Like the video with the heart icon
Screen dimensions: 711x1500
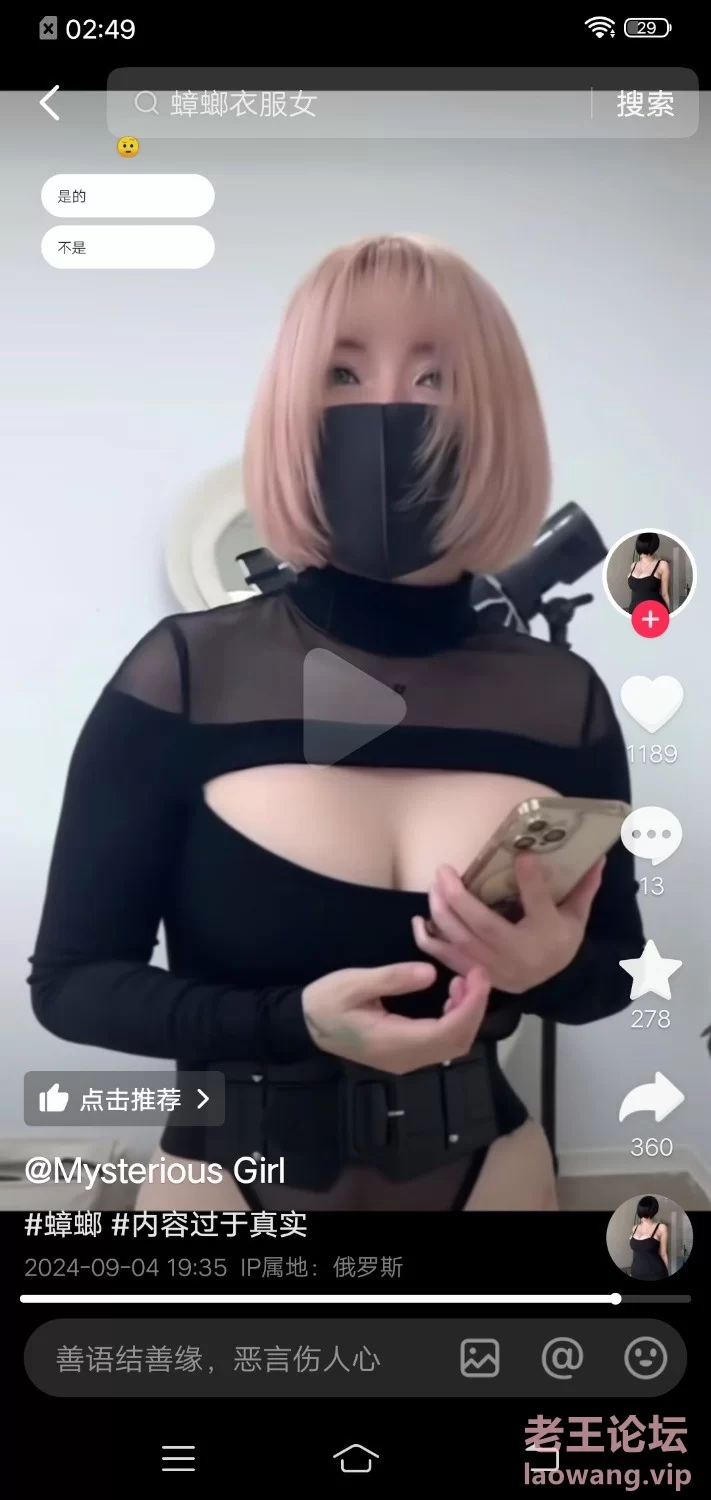[652, 704]
